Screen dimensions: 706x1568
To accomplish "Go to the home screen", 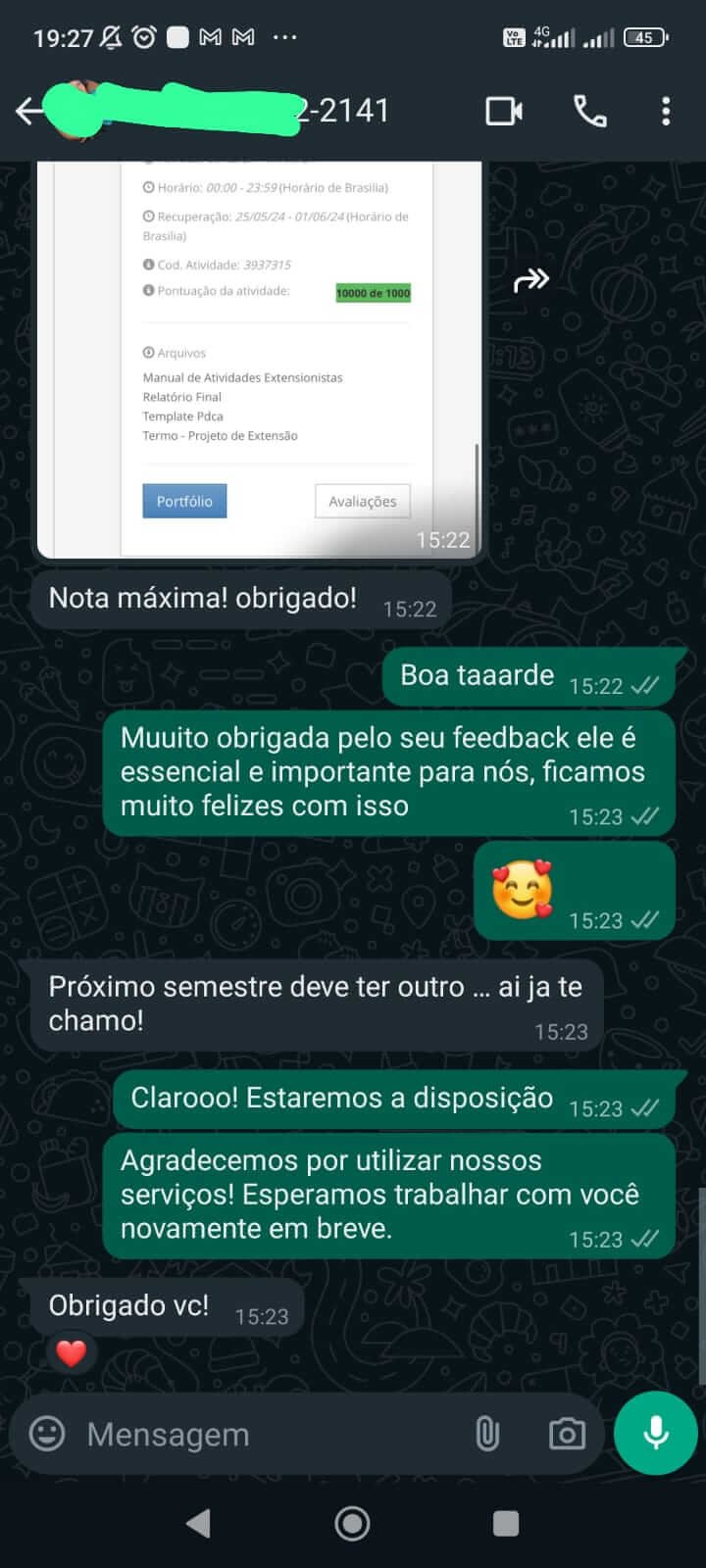I will tap(353, 1523).
